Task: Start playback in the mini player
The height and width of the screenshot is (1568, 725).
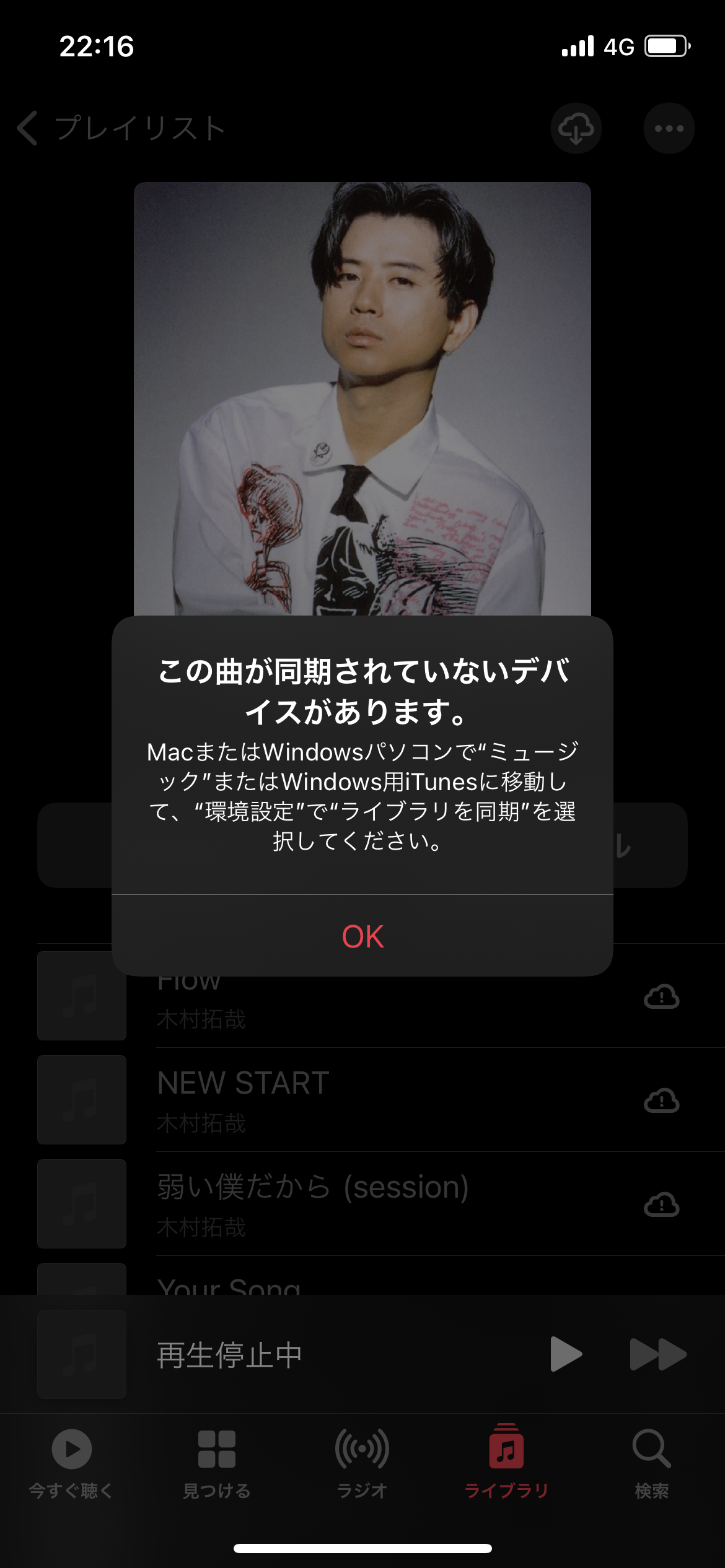Action: pos(565,1354)
